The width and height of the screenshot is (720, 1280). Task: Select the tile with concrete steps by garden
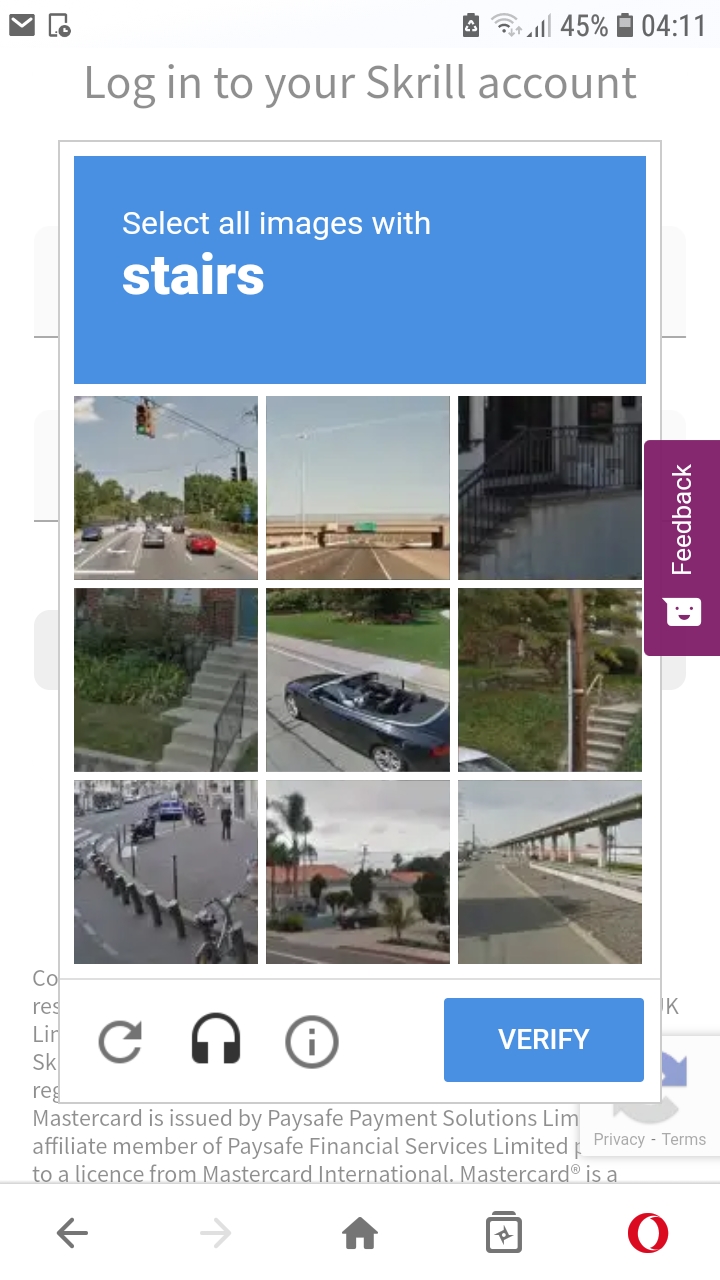coord(166,680)
